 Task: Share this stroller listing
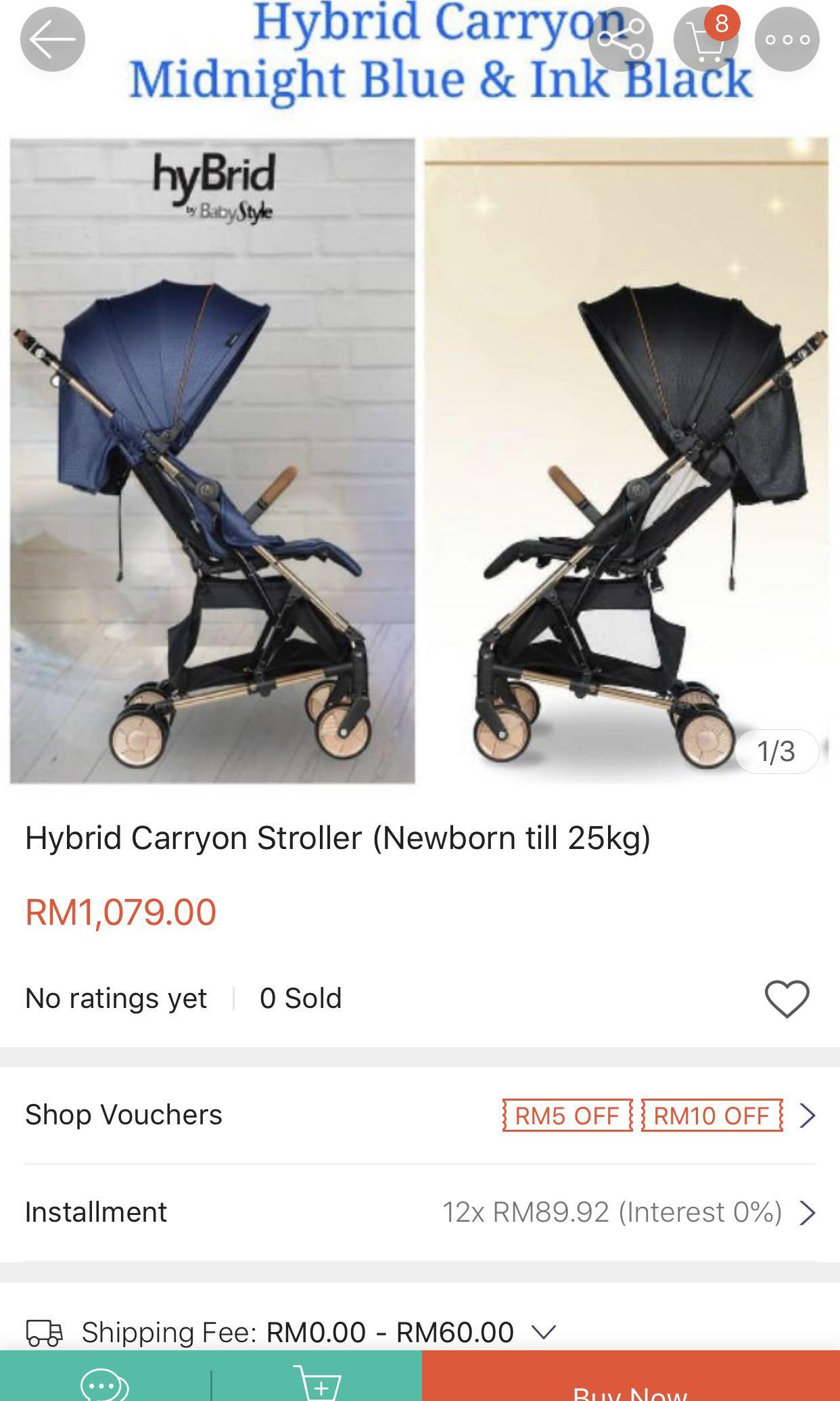coord(621,39)
